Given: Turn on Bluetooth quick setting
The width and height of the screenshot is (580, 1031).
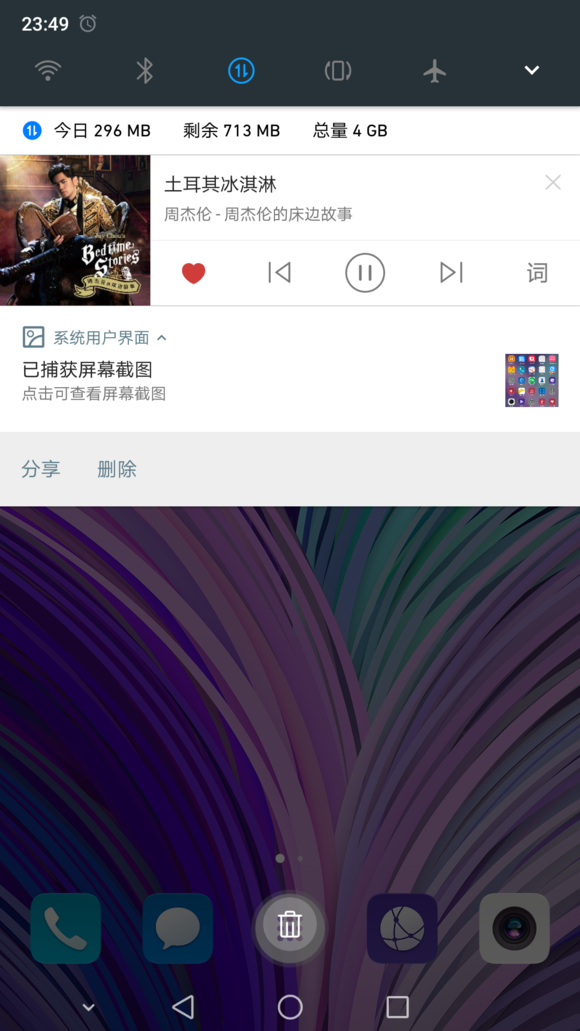Looking at the screenshot, I should pyautogui.click(x=145, y=70).
